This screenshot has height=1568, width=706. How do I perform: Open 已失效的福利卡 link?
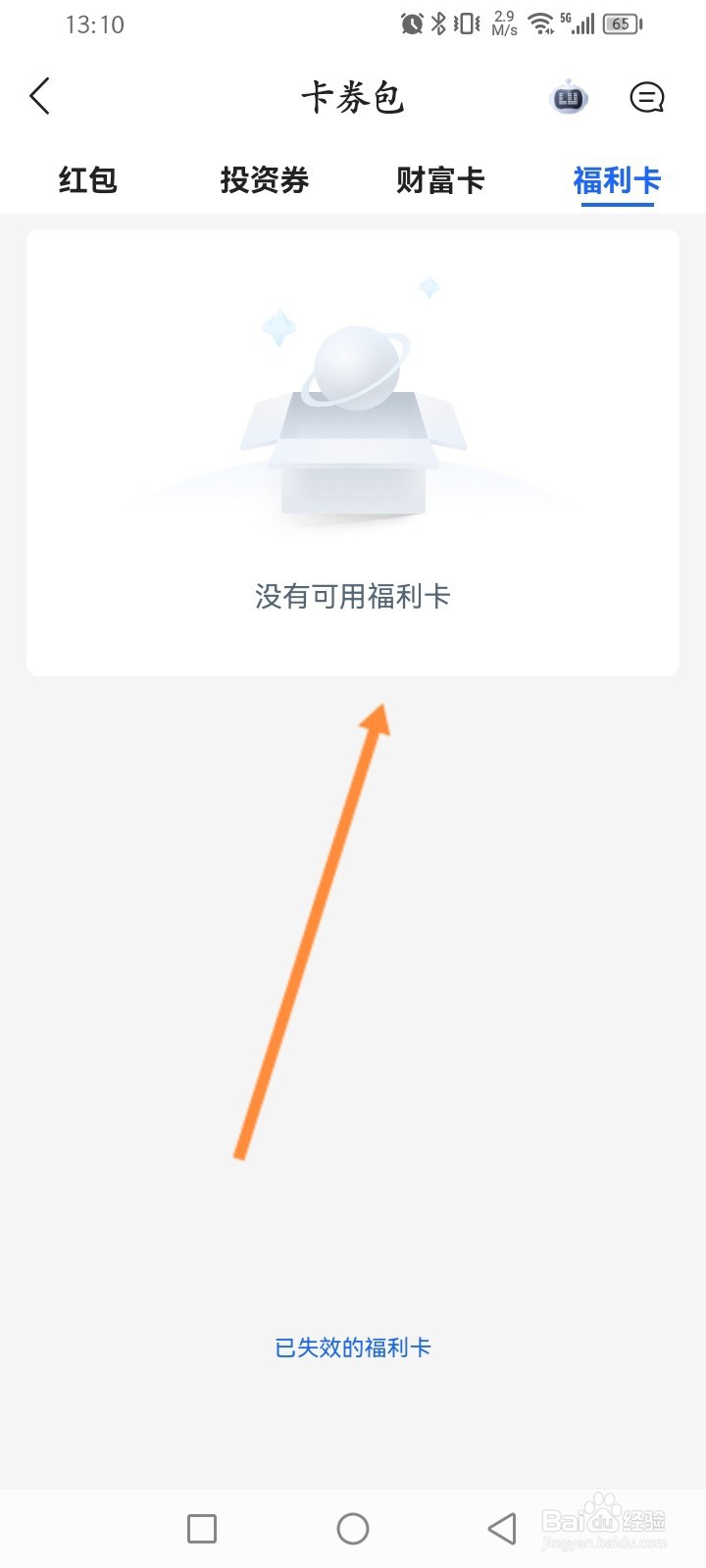click(x=355, y=1347)
